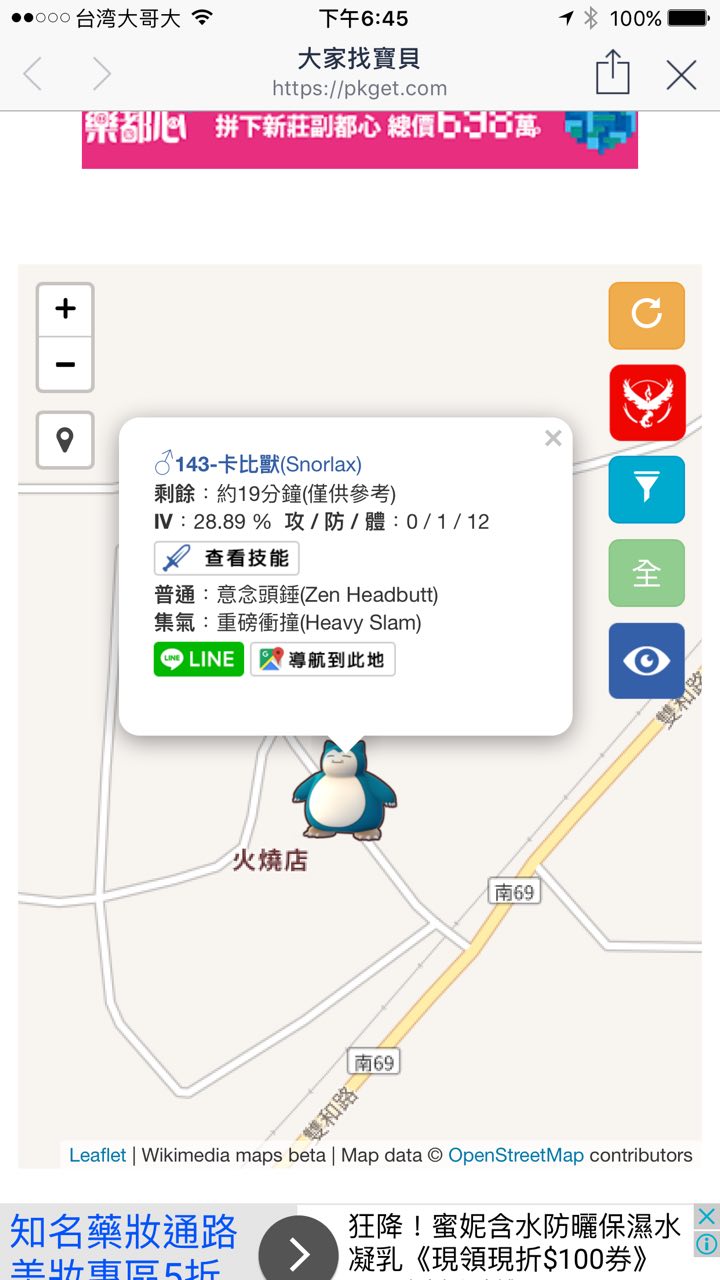Go back to the previous page
Image resolution: width=720 pixels, height=1280 pixels.
click(x=33, y=74)
